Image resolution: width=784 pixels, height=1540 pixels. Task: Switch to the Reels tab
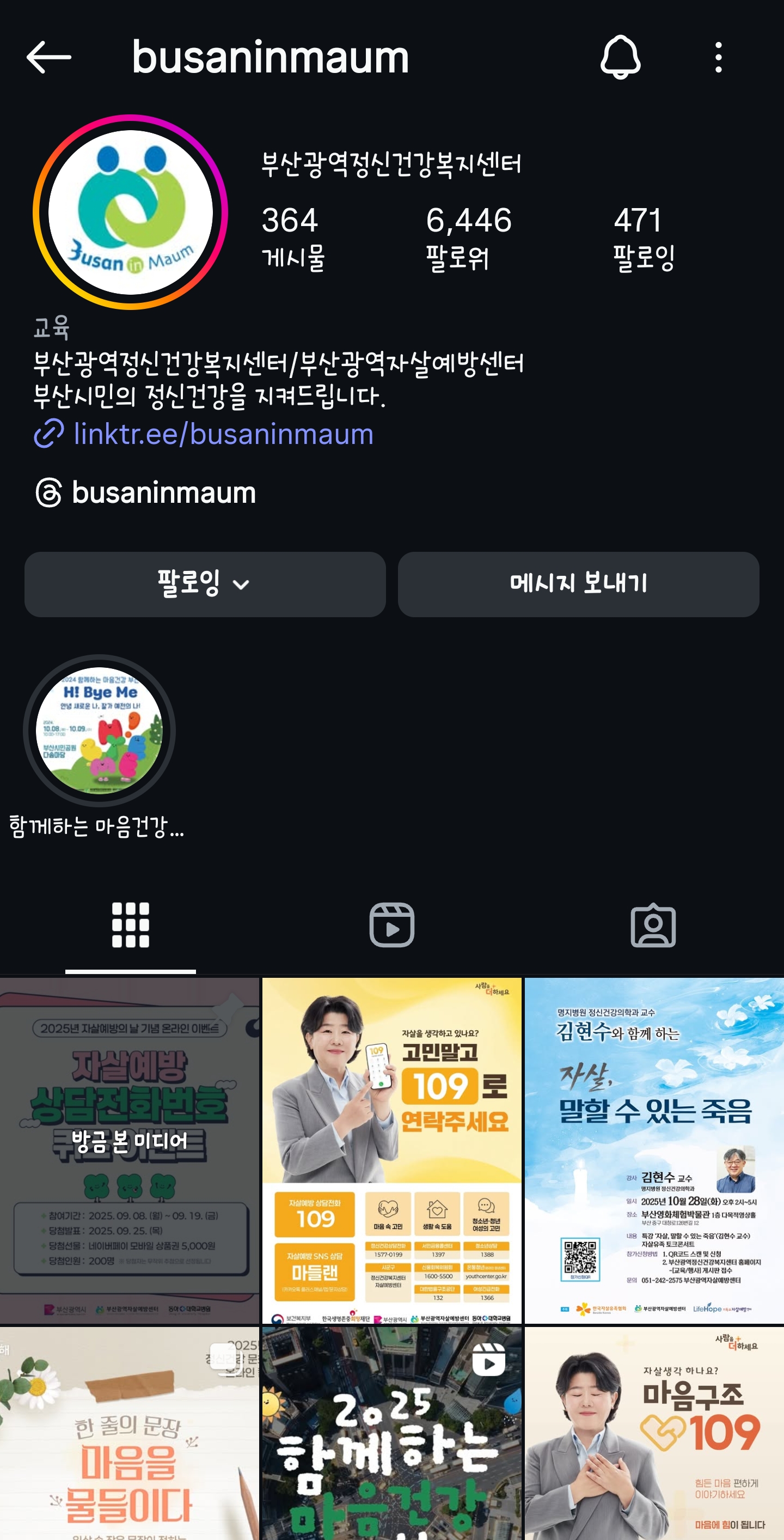pos(392,925)
